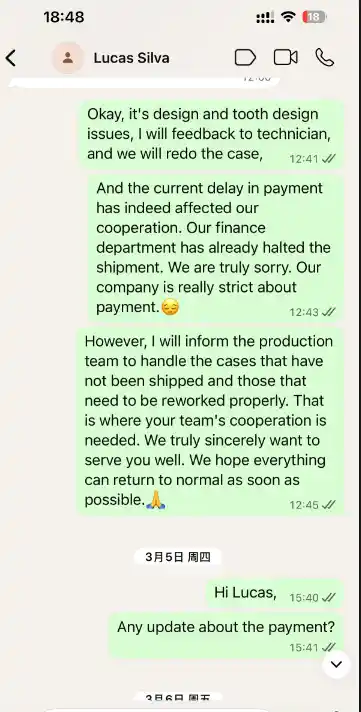Image resolution: width=361 pixels, height=712 pixels.
Task: Start a voice call with Lucas Silva
Action: (325, 58)
